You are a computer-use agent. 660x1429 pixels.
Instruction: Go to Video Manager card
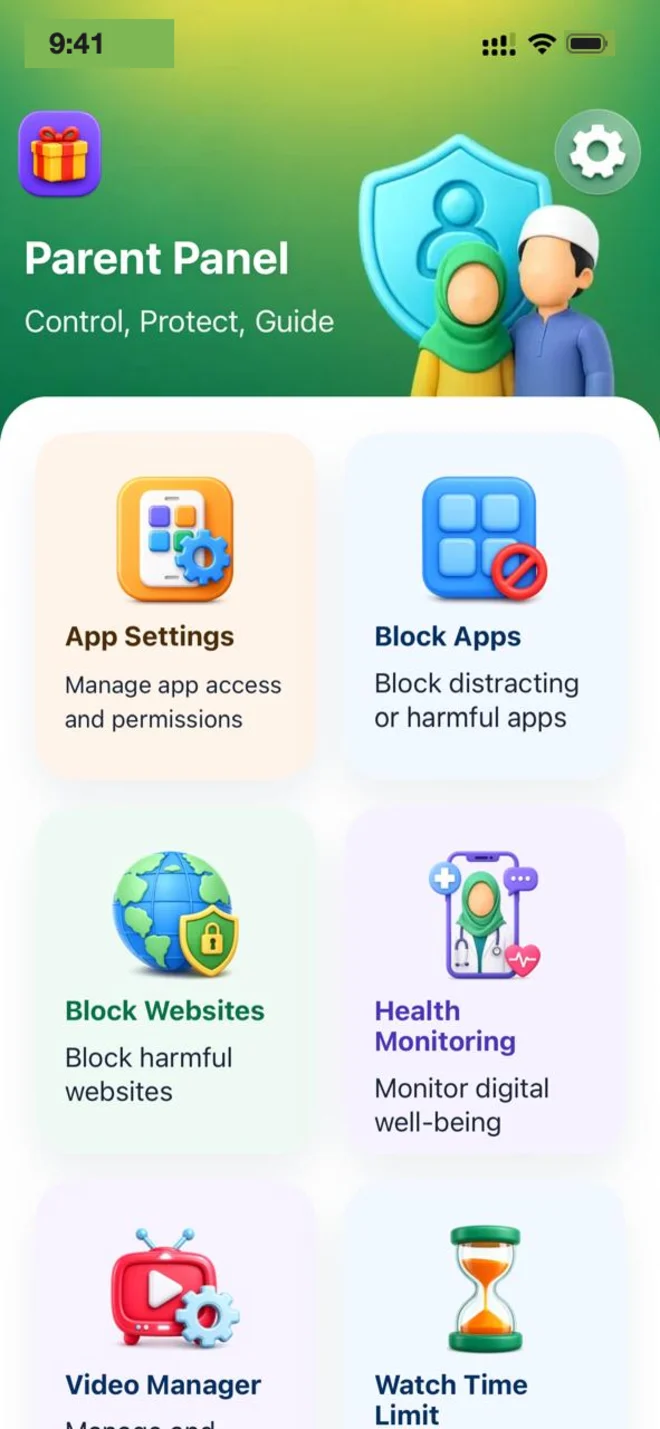[176, 1305]
